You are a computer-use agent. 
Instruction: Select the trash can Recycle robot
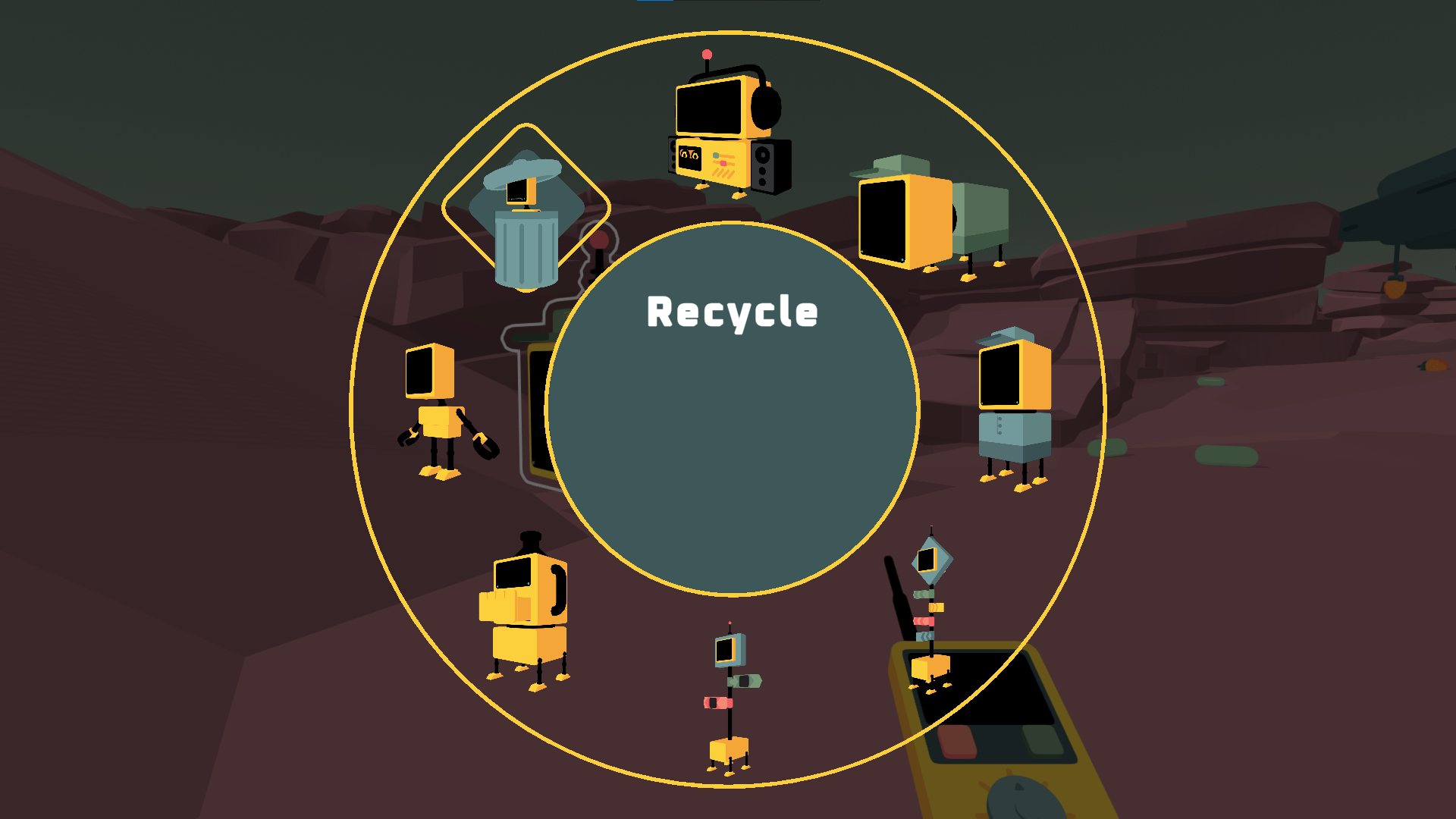526,219
